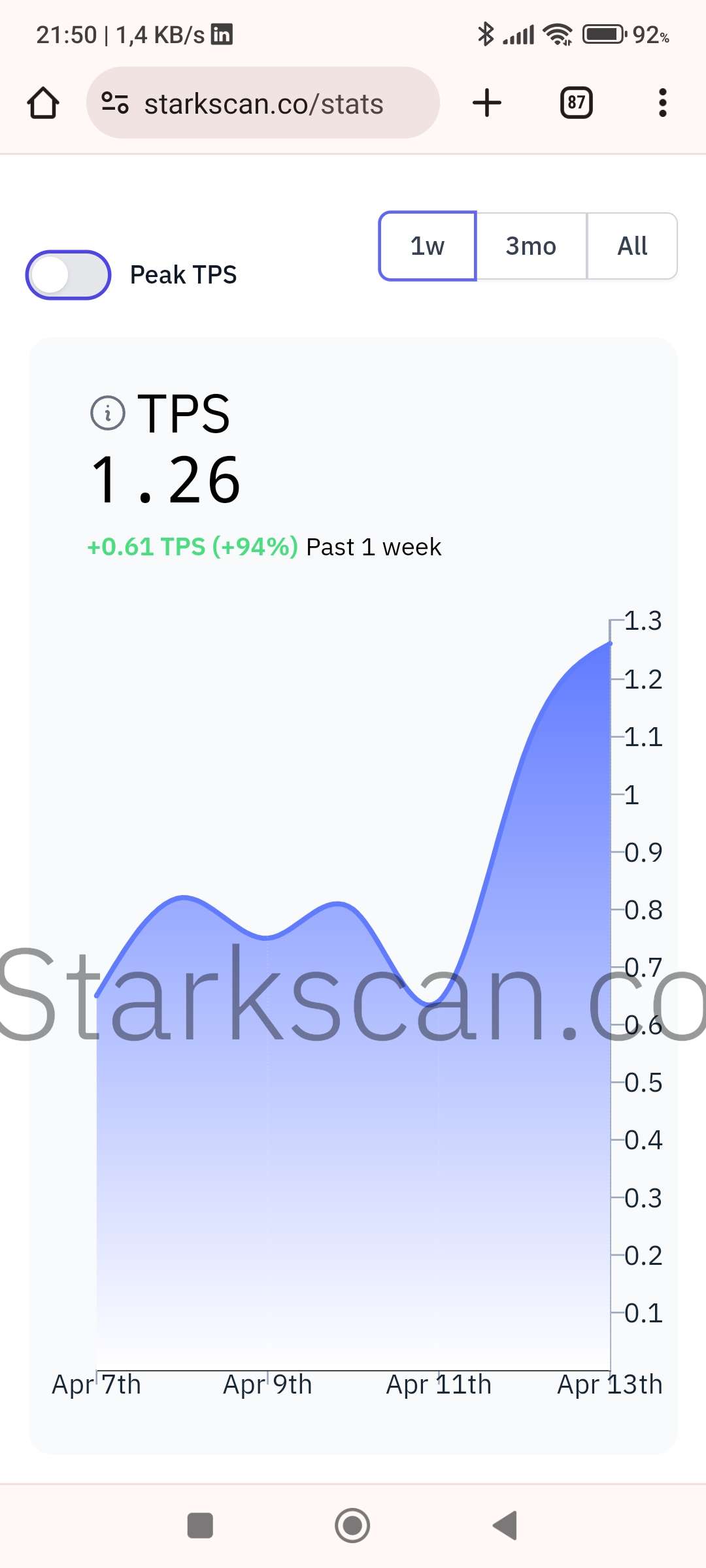Select the 1w time range

428,246
